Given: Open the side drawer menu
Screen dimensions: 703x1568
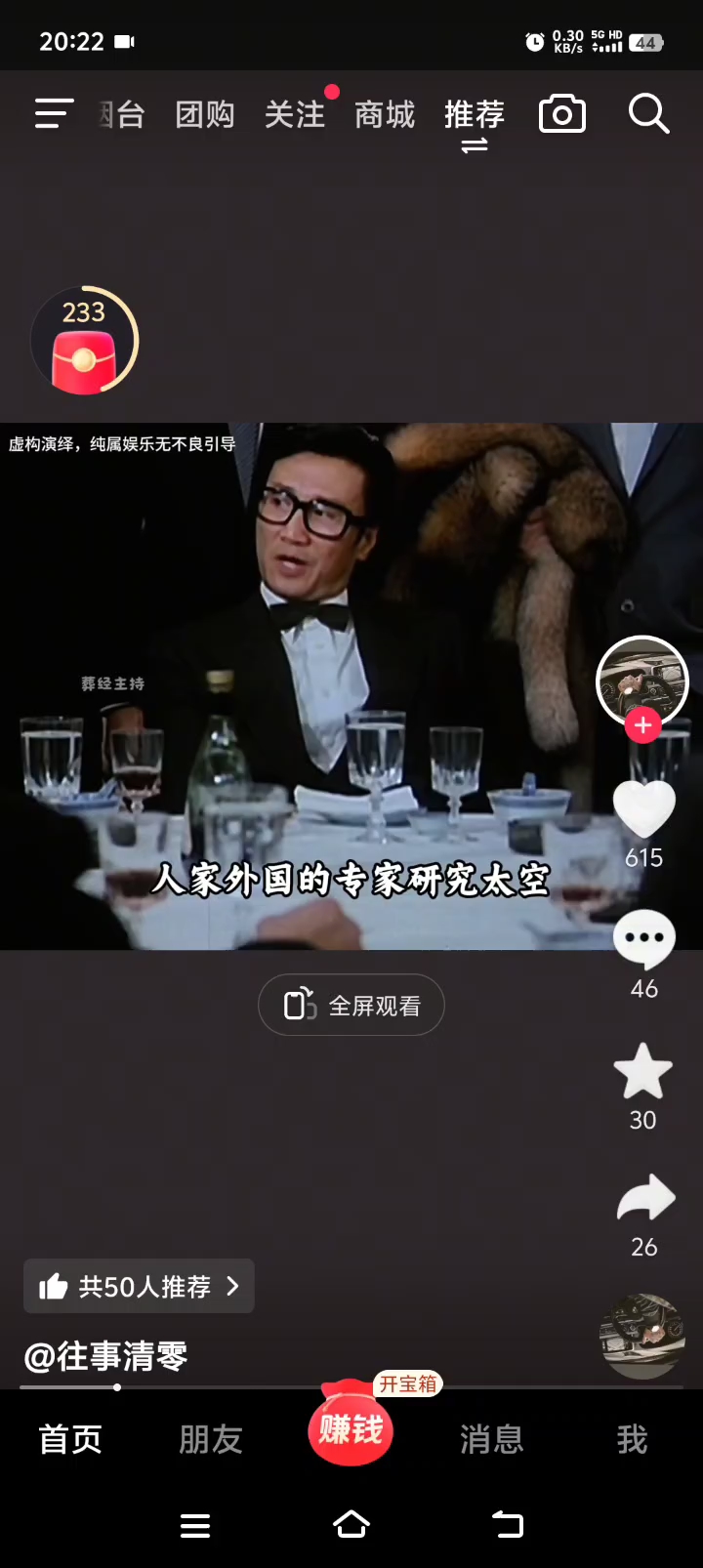Looking at the screenshot, I should click(54, 114).
